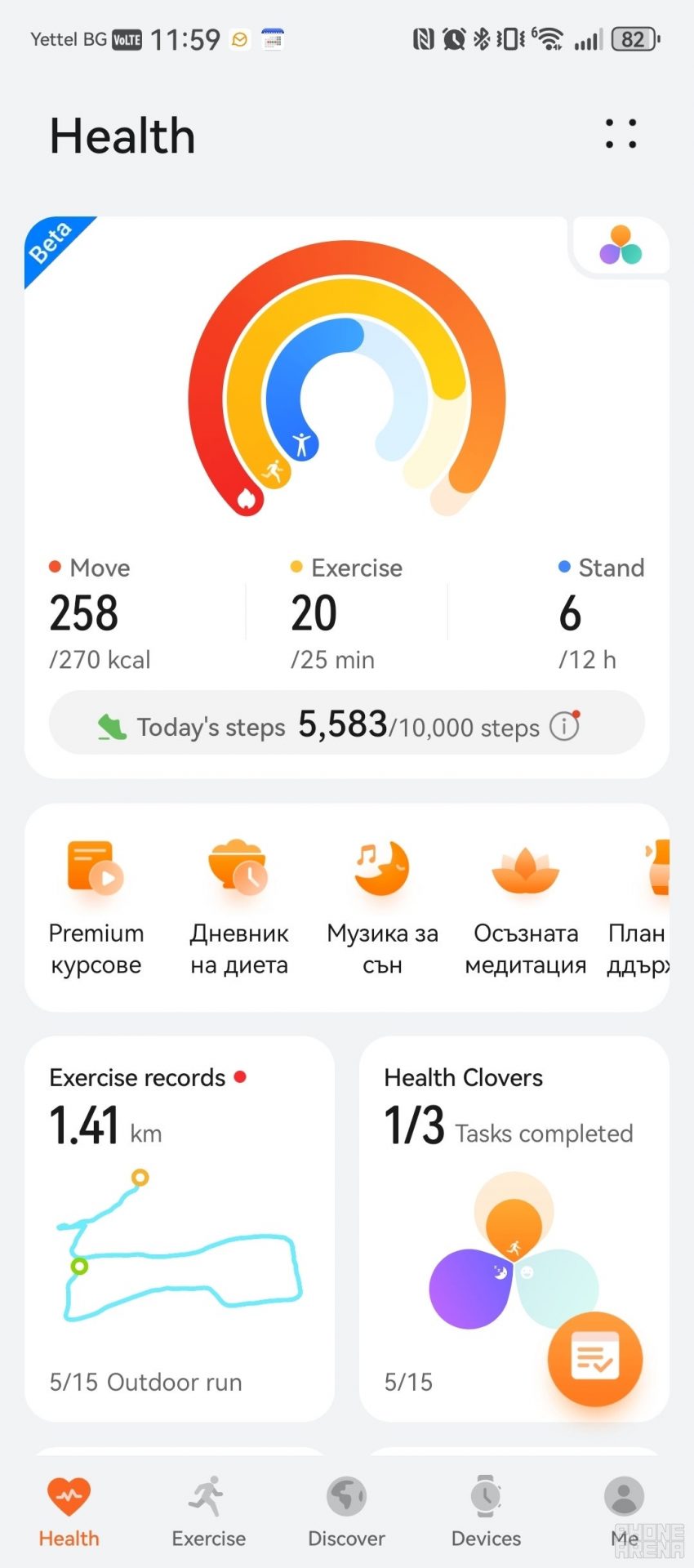The width and height of the screenshot is (694, 1568).
Task: Open Дневник на диета shortcut
Action: 238,906
